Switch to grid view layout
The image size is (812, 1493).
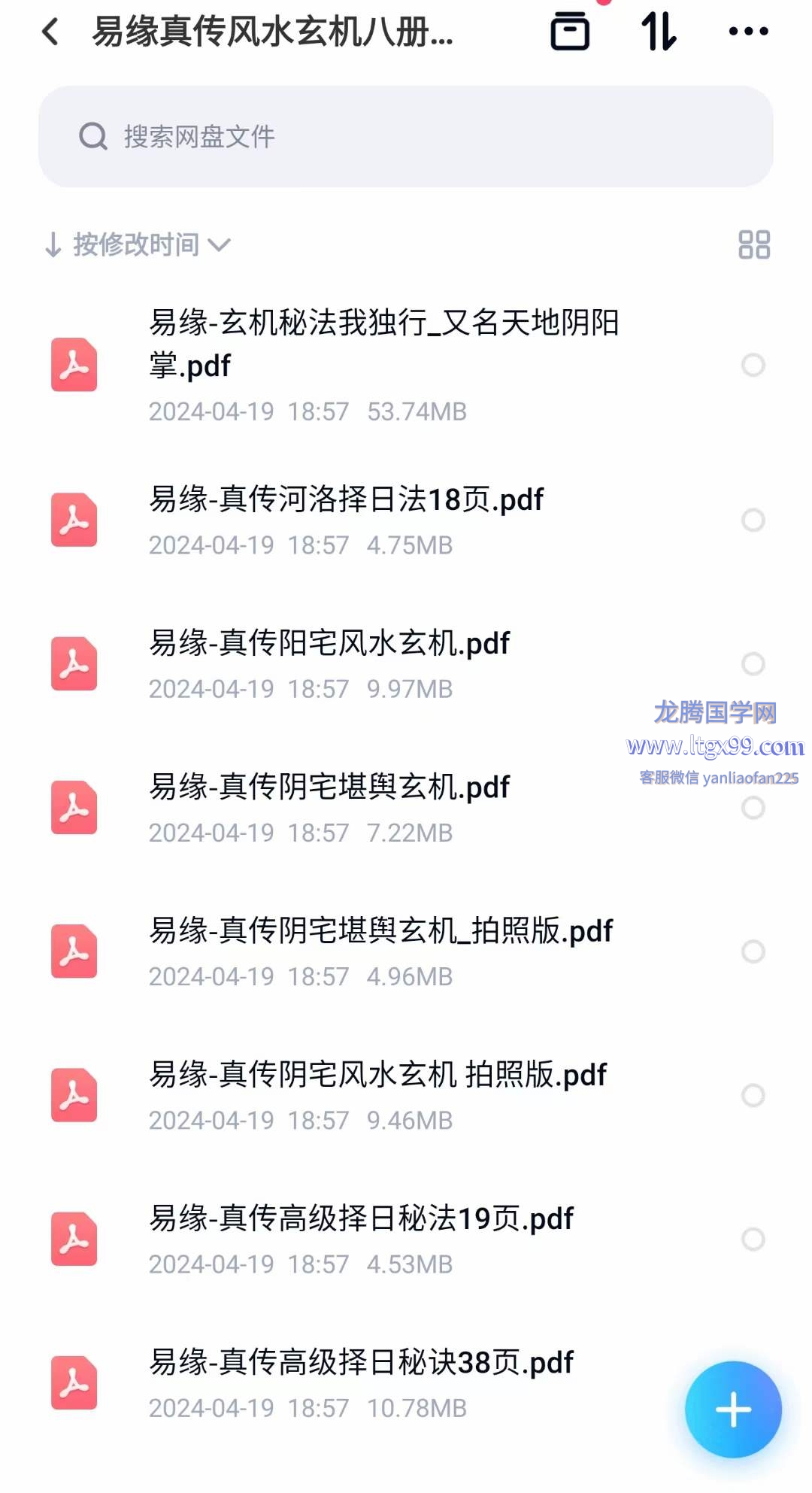754,244
